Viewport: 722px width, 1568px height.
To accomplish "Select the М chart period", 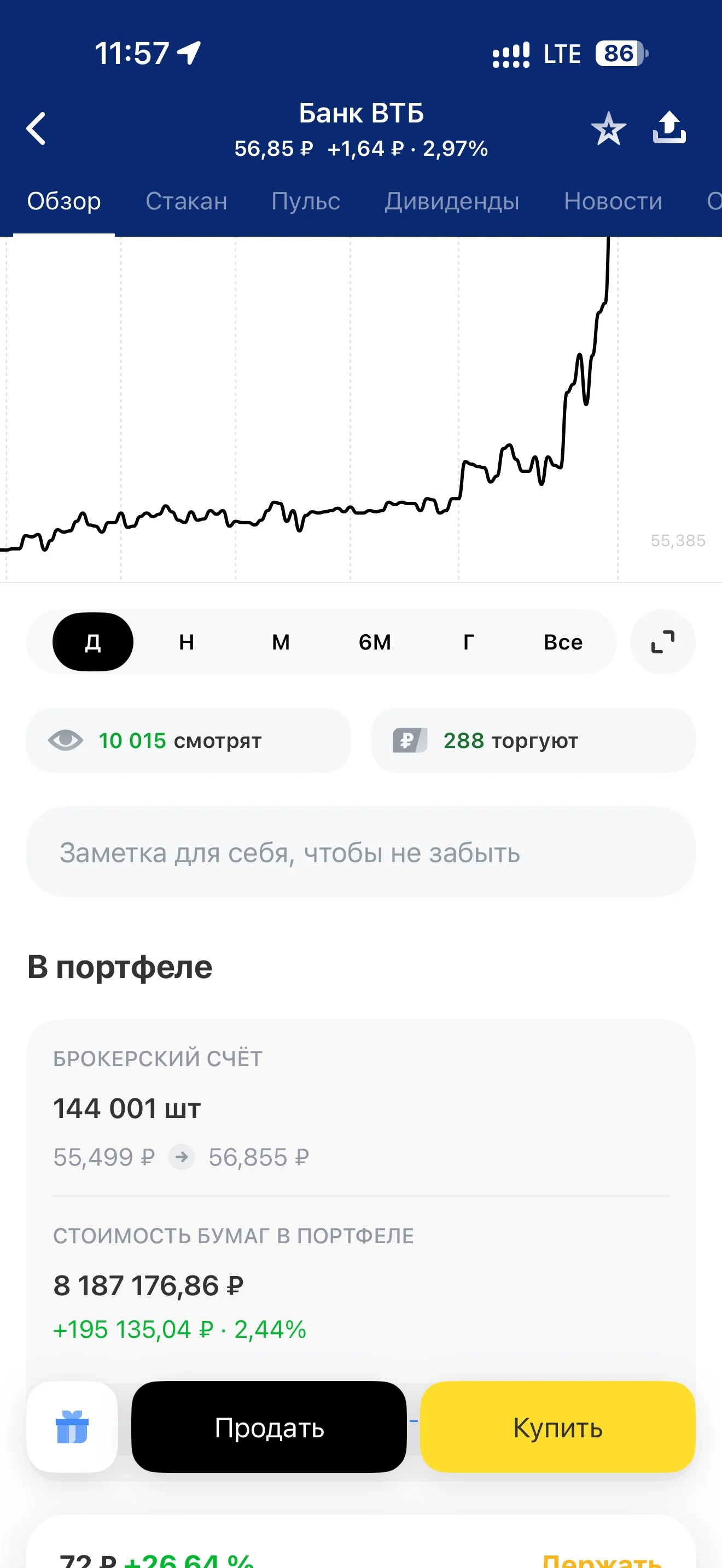I will point(281,641).
